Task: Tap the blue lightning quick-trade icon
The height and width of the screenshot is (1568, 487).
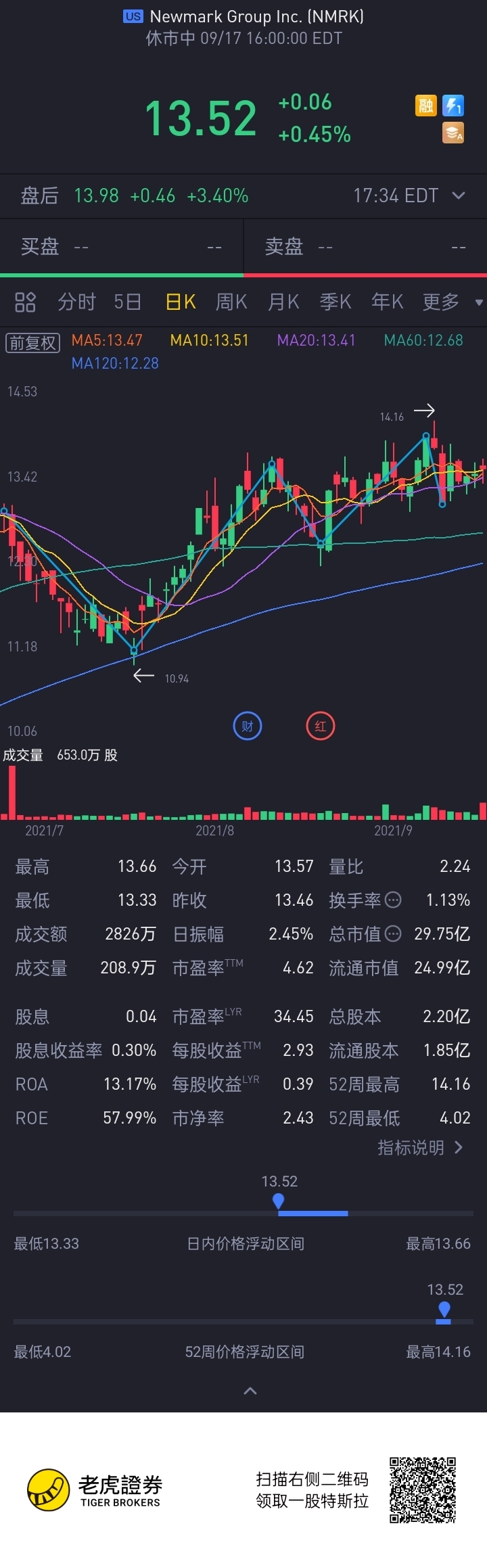Action: click(453, 106)
